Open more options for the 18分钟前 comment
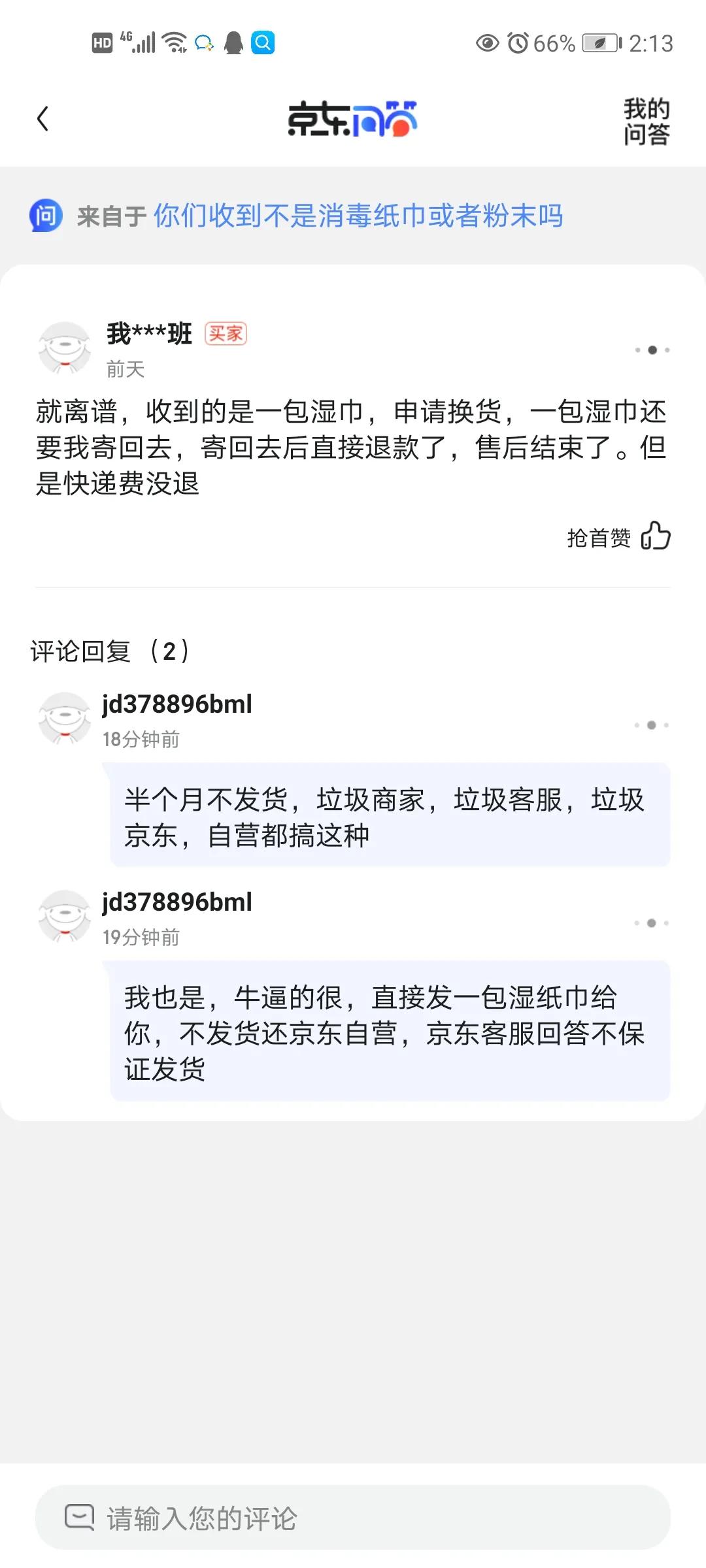The width and height of the screenshot is (706, 1568). (x=650, y=724)
